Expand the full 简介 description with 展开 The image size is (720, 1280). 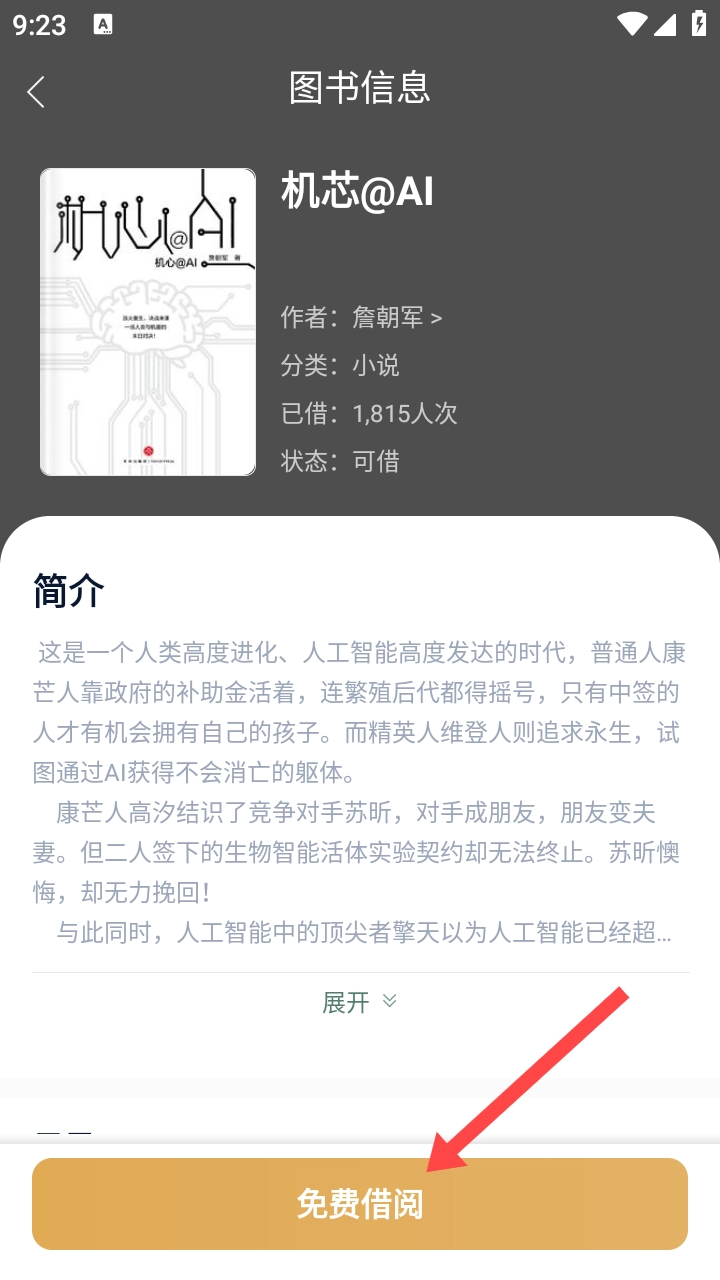click(x=360, y=1002)
